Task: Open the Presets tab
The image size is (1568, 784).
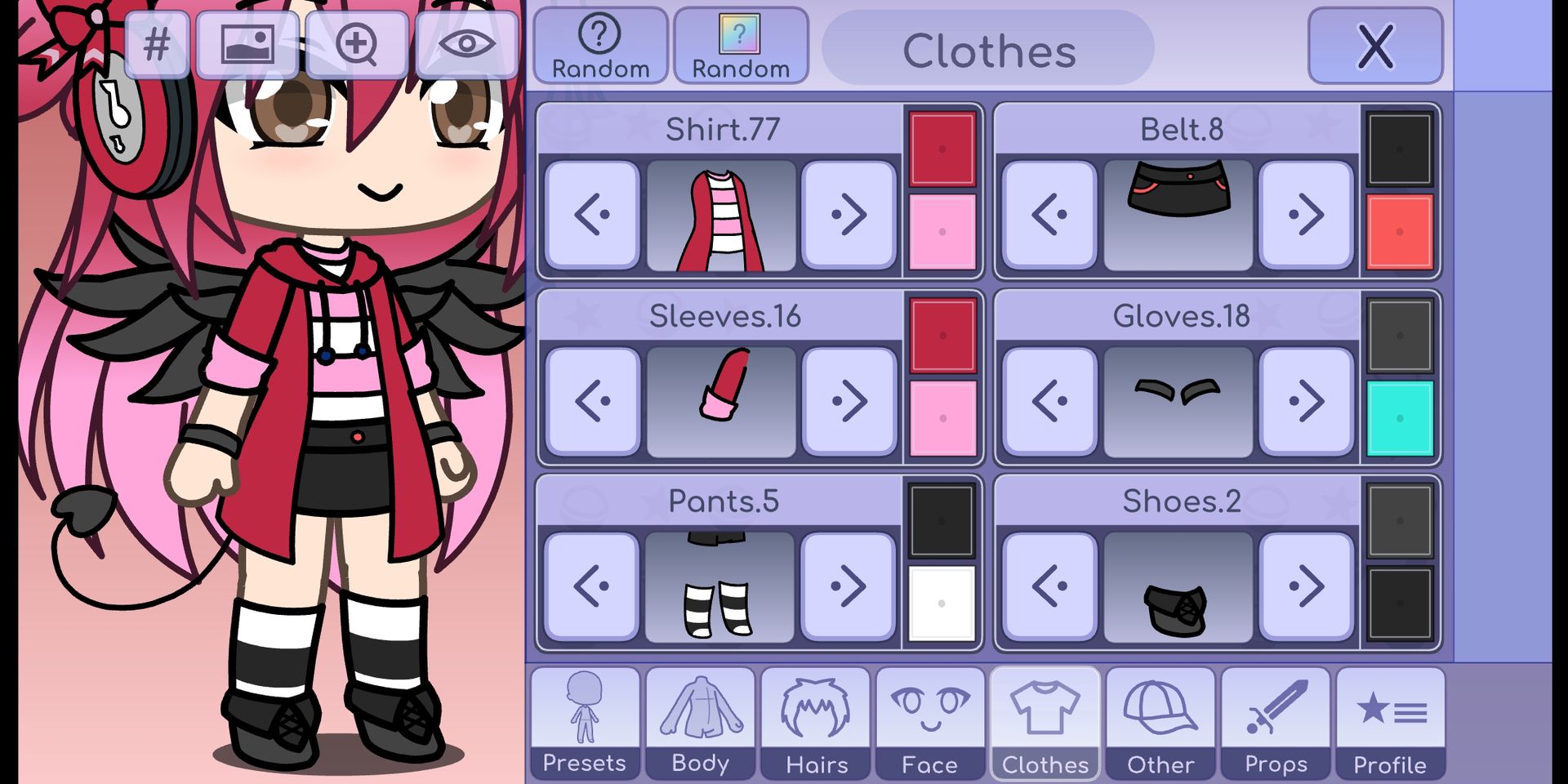Action: point(585,724)
